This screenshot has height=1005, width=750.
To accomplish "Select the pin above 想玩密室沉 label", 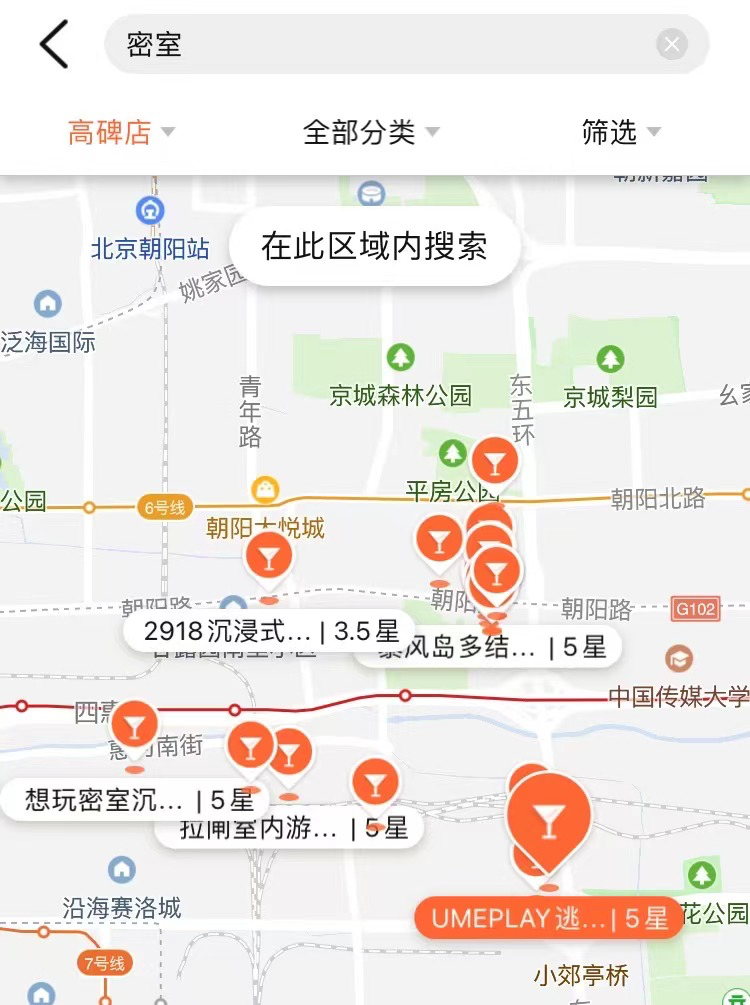I will (x=134, y=725).
